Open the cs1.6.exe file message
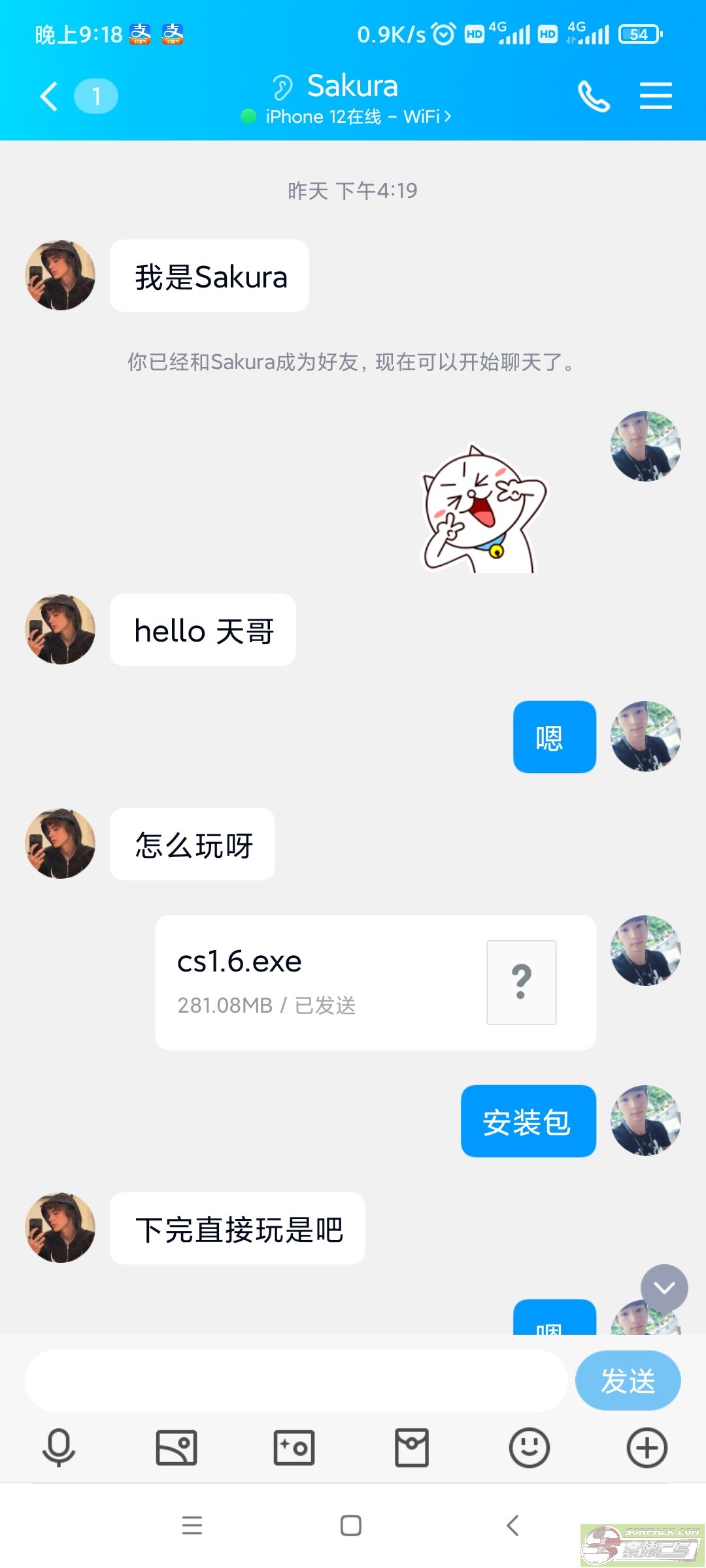 pyautogui.click(x=375, y=982)
